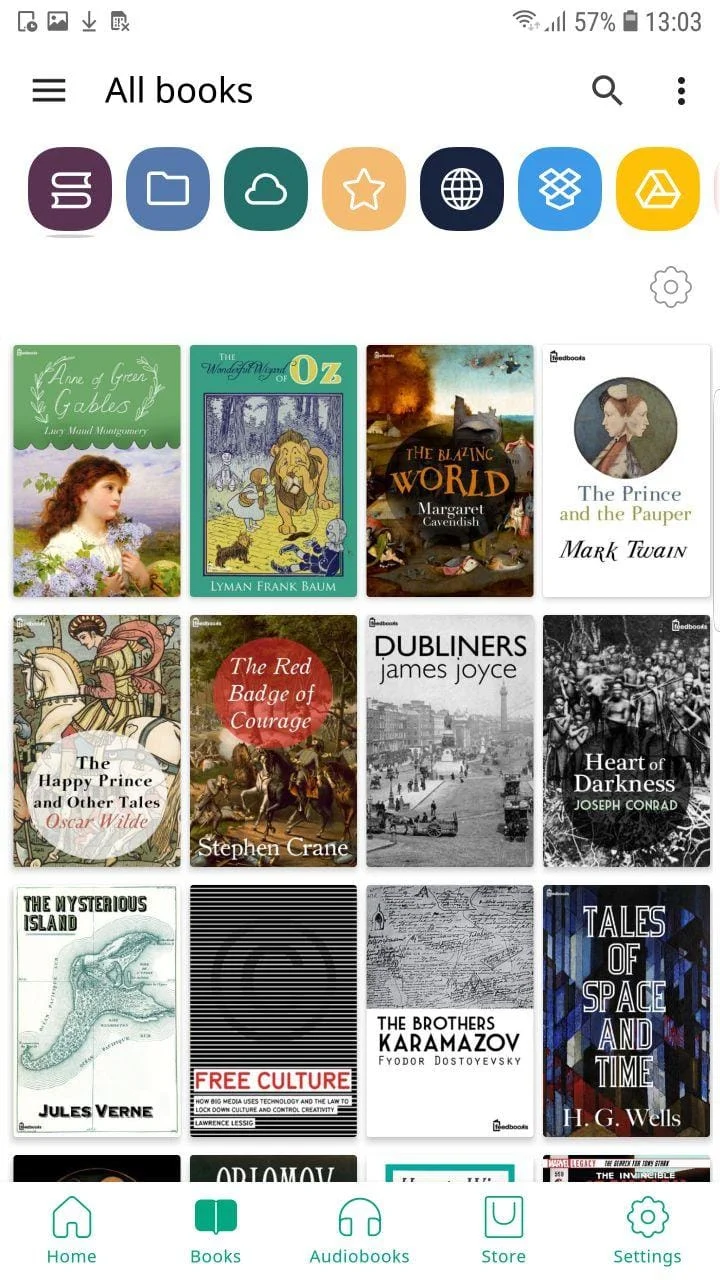Viewport: 720px width, 1280px height.
Task: Open library view settings gear
Action: coord(670,287)
